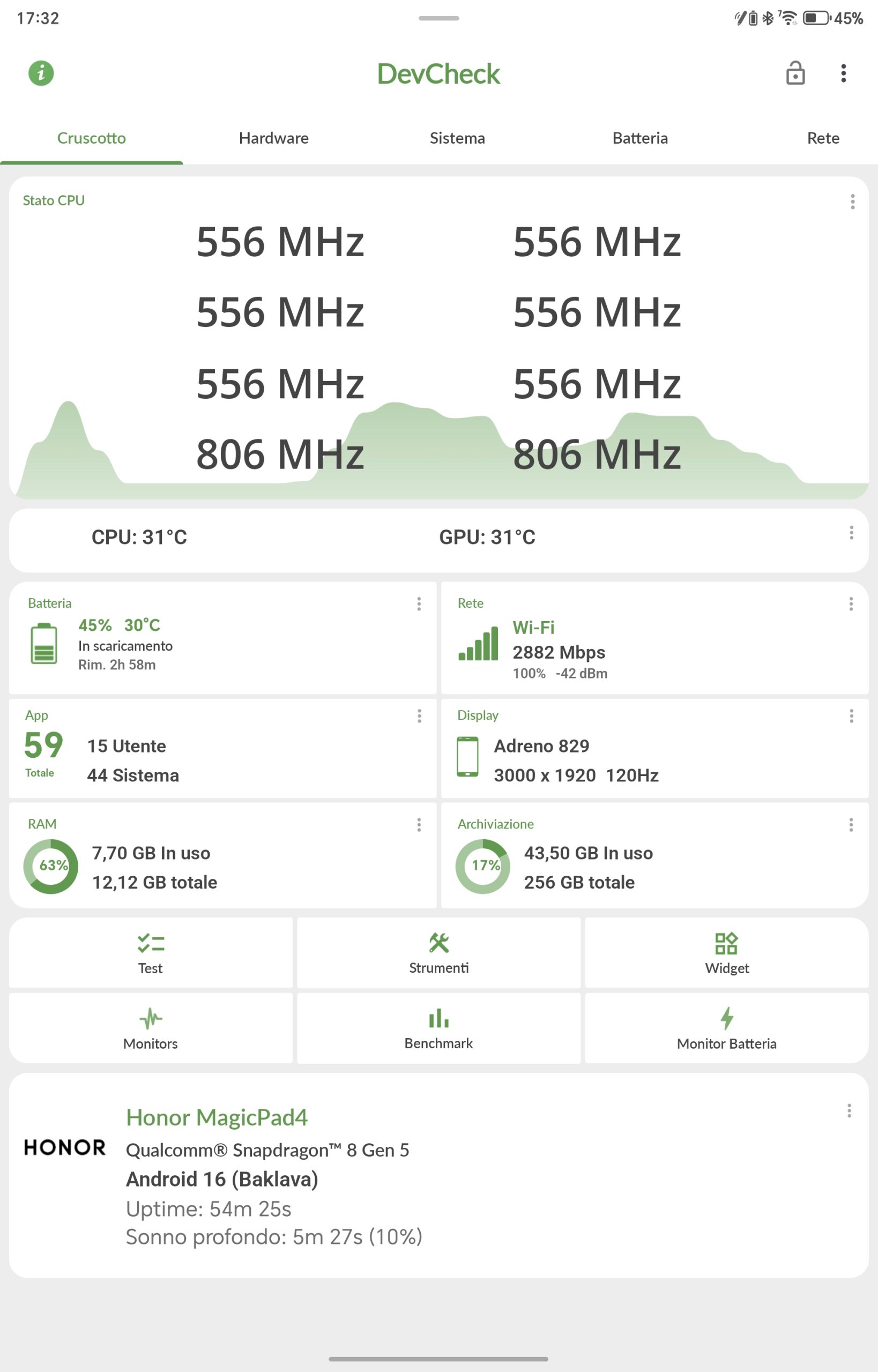Launch Monitors
Screen dimensions: 878x1372
point(151,1028)
